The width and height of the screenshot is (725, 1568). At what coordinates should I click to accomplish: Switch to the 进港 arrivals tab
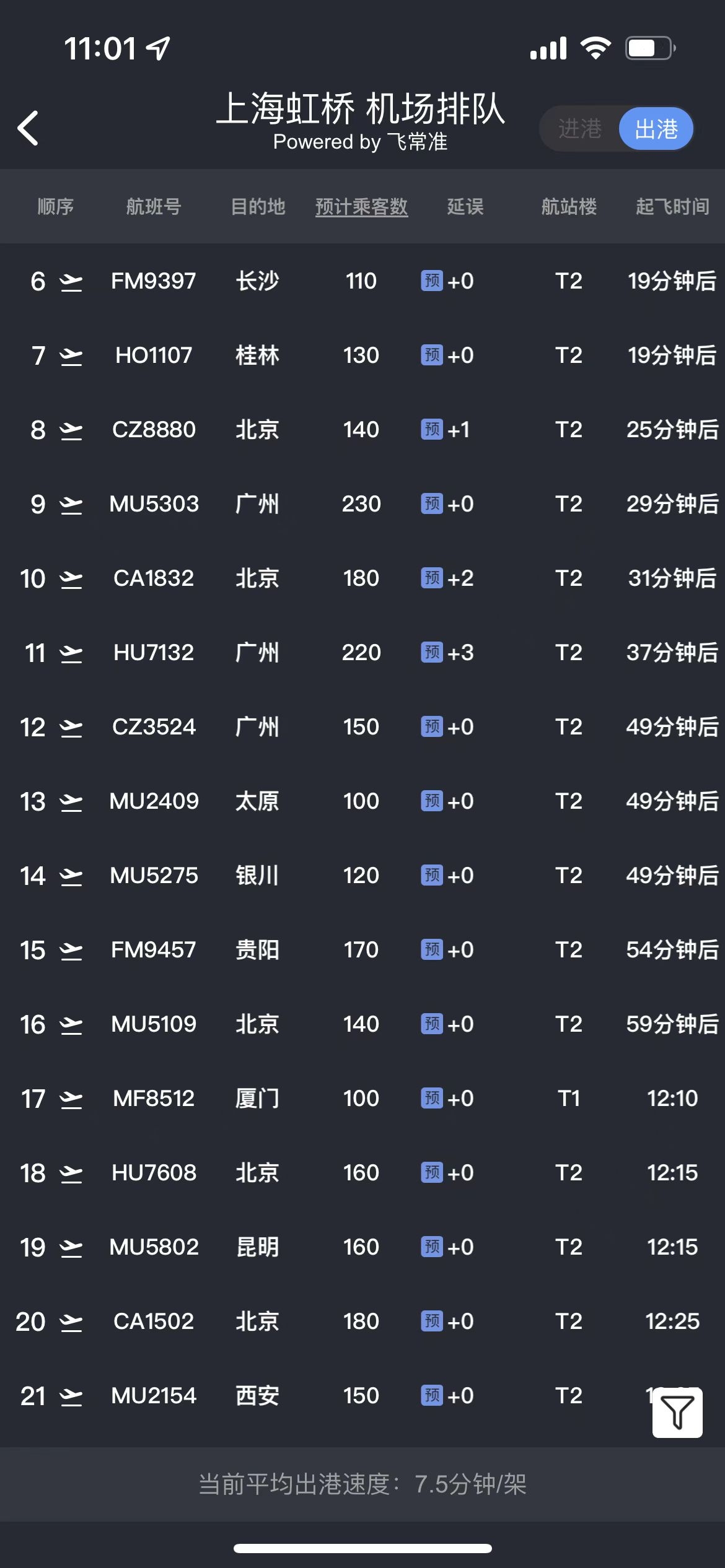click(579, 129)
